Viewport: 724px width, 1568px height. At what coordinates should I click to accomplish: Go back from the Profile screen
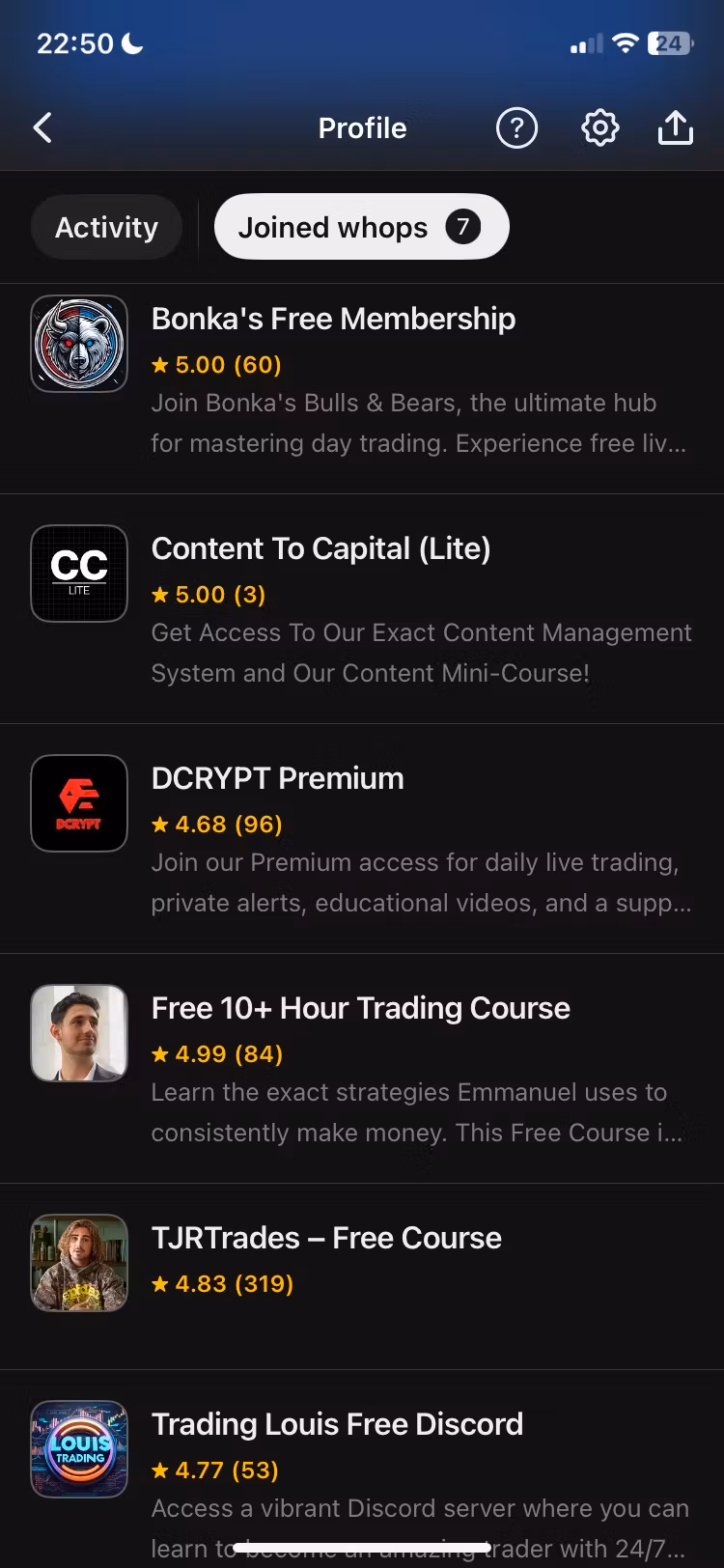42,127
